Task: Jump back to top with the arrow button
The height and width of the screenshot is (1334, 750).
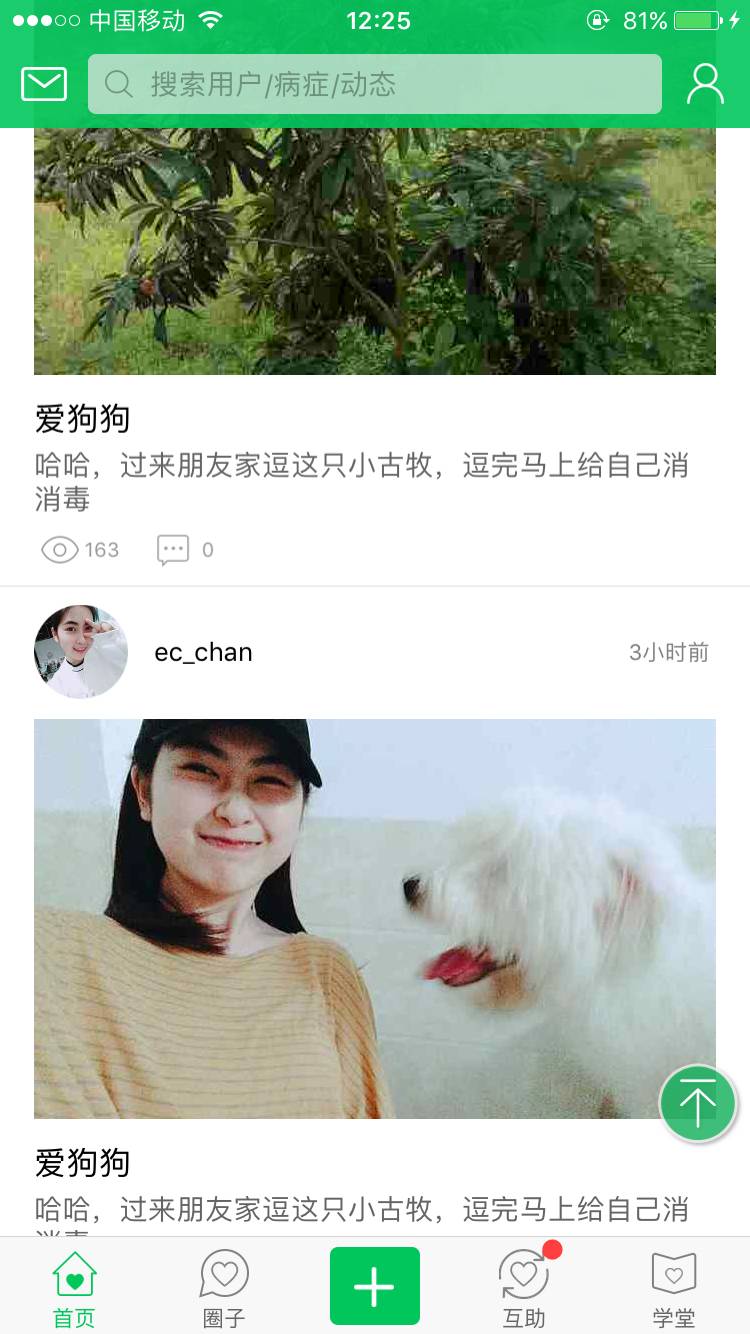Action: (698, 1104)
